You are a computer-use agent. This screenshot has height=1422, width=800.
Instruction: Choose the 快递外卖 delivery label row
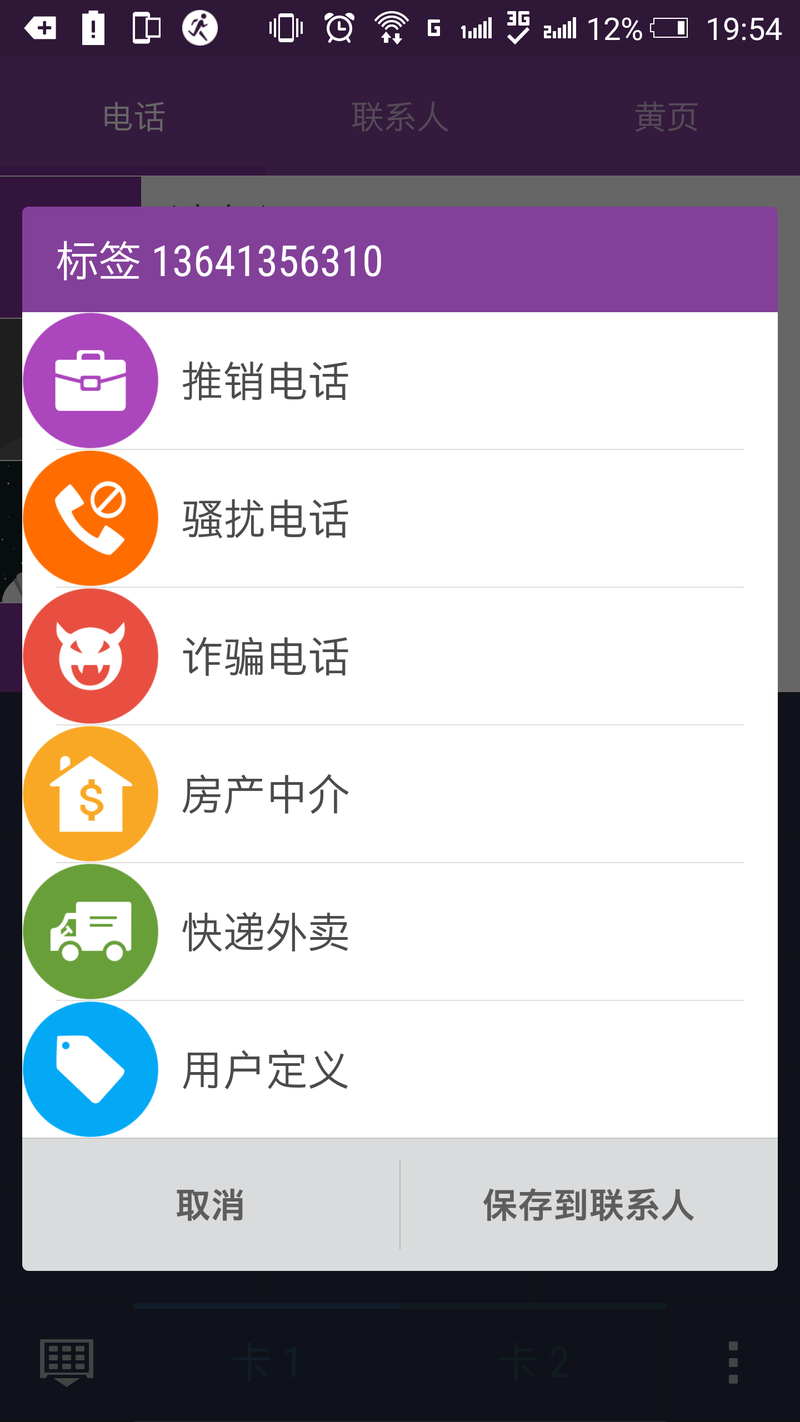pyautogui.click(x=264, y=931)
